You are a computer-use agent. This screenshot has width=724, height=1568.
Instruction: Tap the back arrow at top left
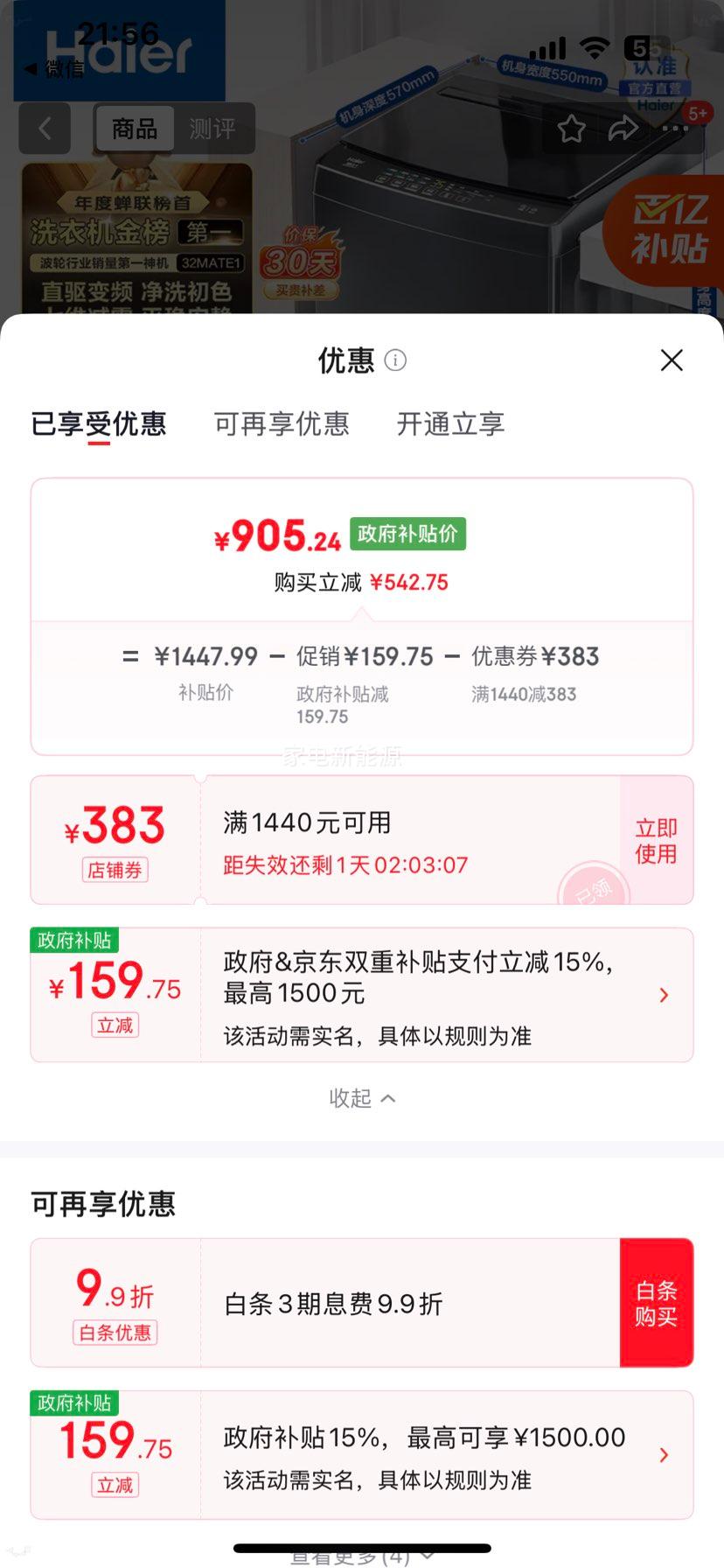tap(45, 128)
